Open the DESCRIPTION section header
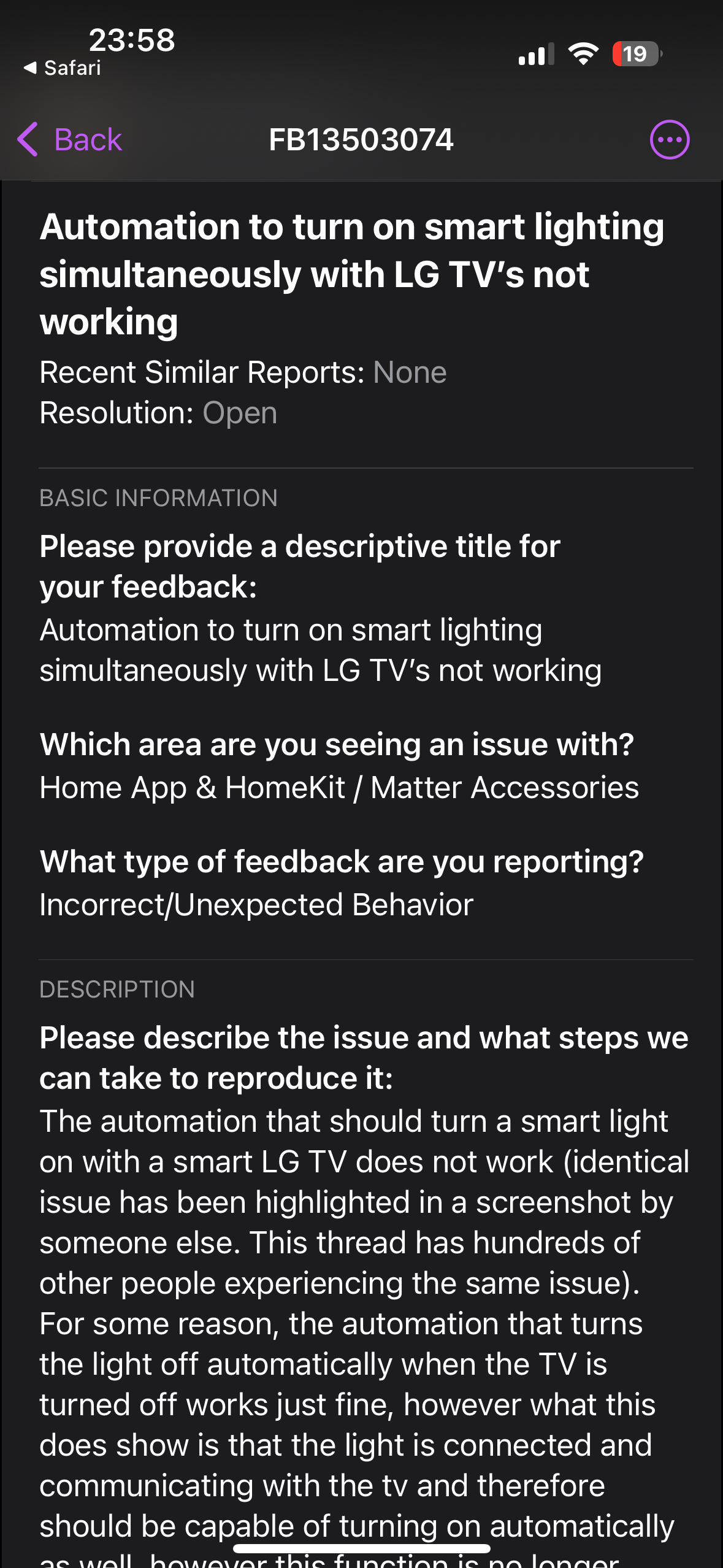 (117, 990)
